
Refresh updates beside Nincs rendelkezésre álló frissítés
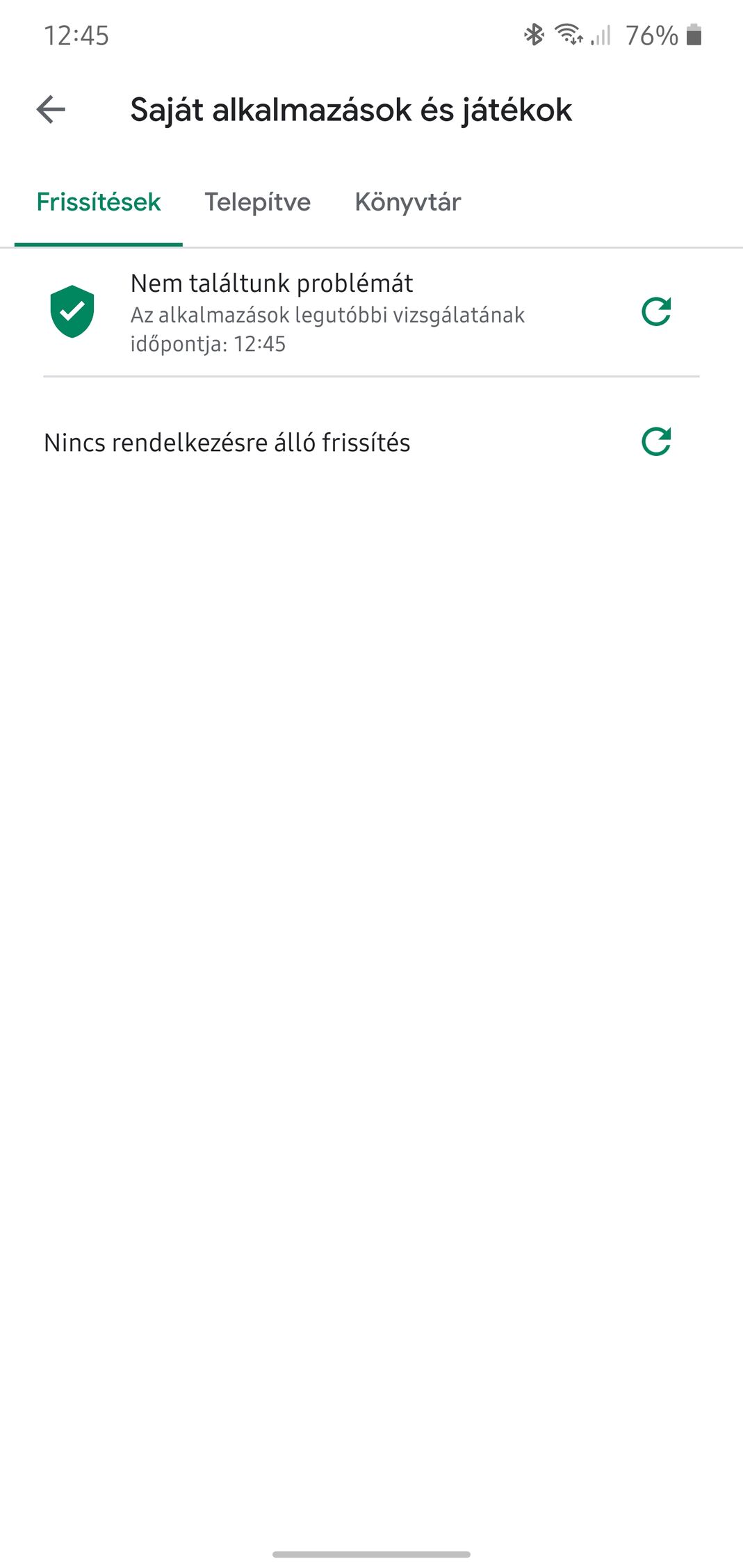[655, 442]
